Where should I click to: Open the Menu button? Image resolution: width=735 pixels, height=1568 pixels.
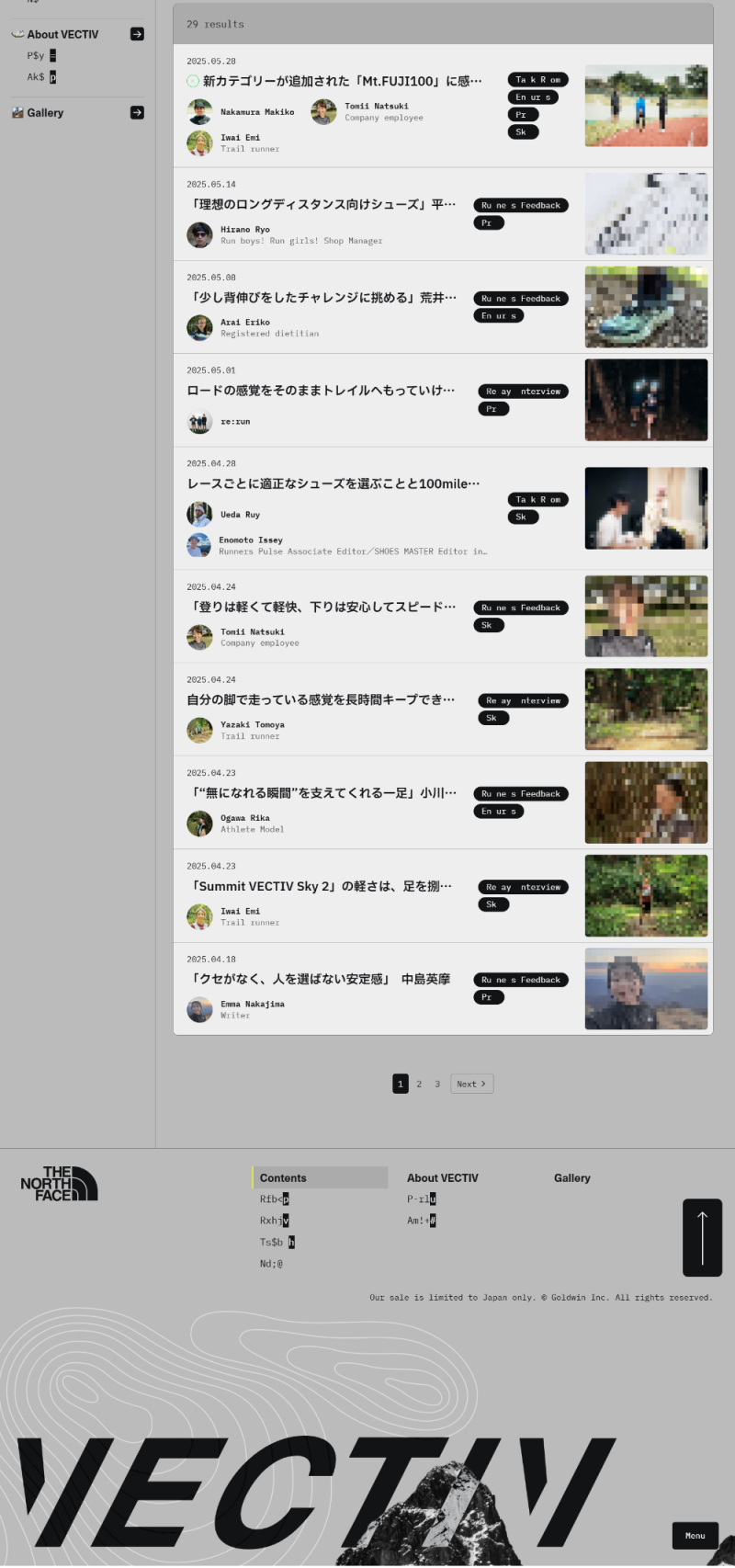pos(695,1535)
